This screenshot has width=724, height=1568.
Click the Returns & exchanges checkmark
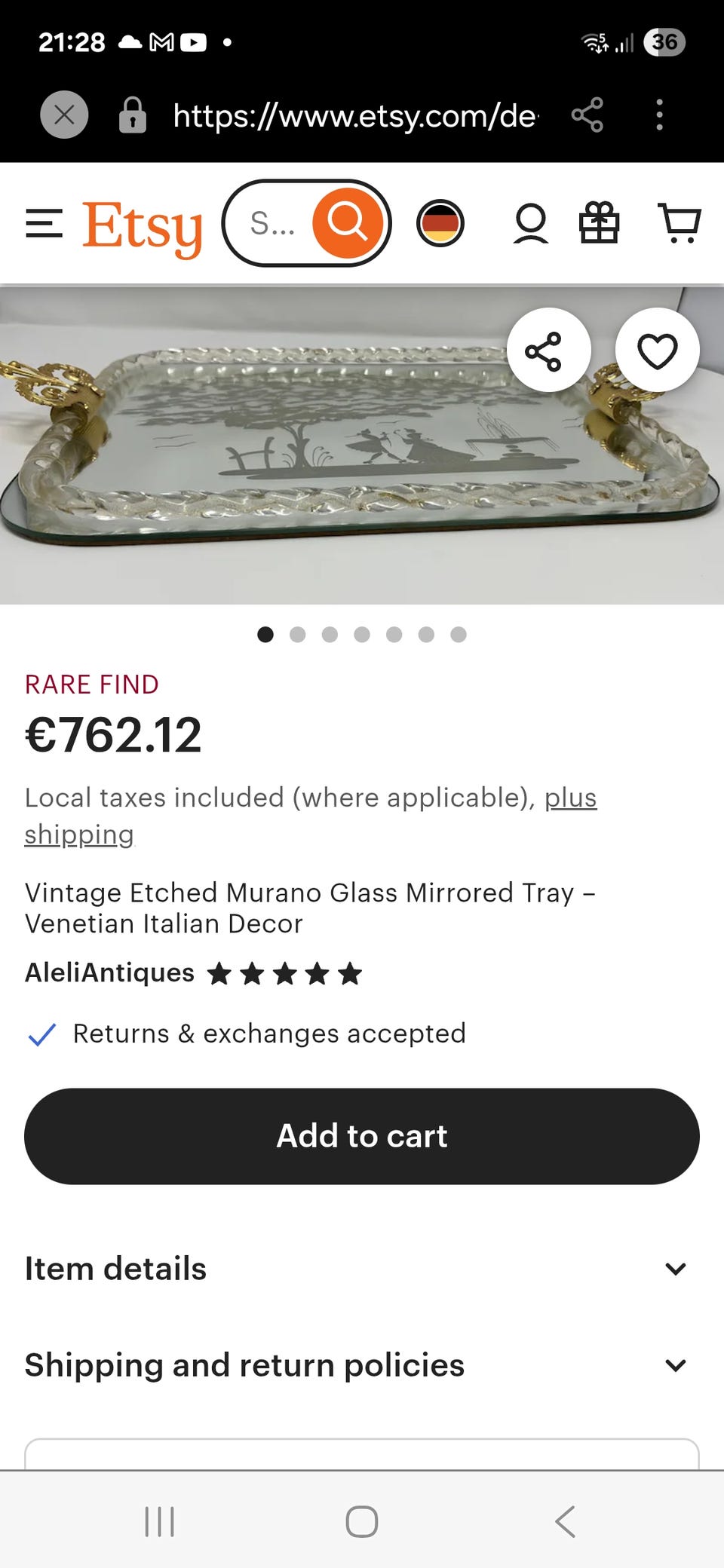pos(43,1034)
